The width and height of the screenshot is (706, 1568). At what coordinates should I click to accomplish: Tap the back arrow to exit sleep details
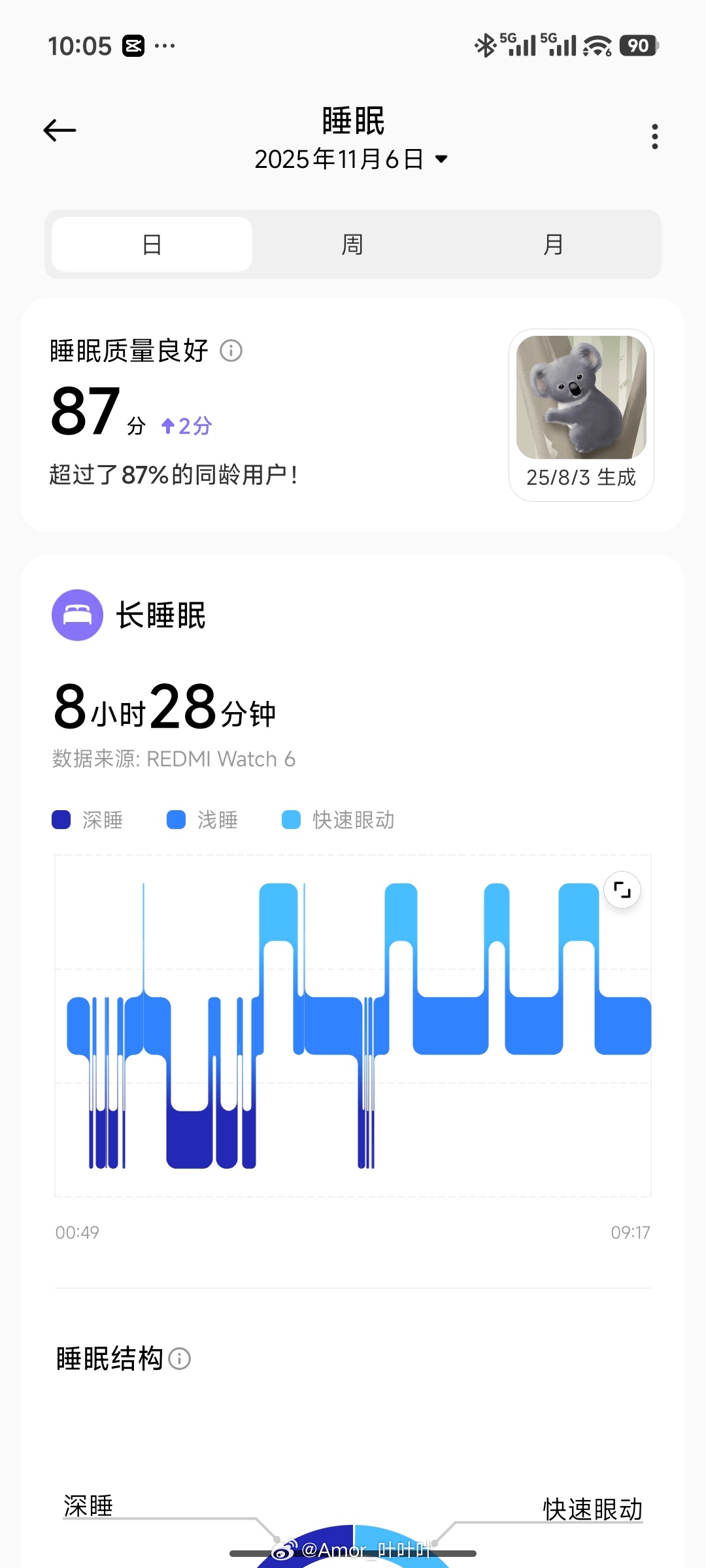(59, 130)
